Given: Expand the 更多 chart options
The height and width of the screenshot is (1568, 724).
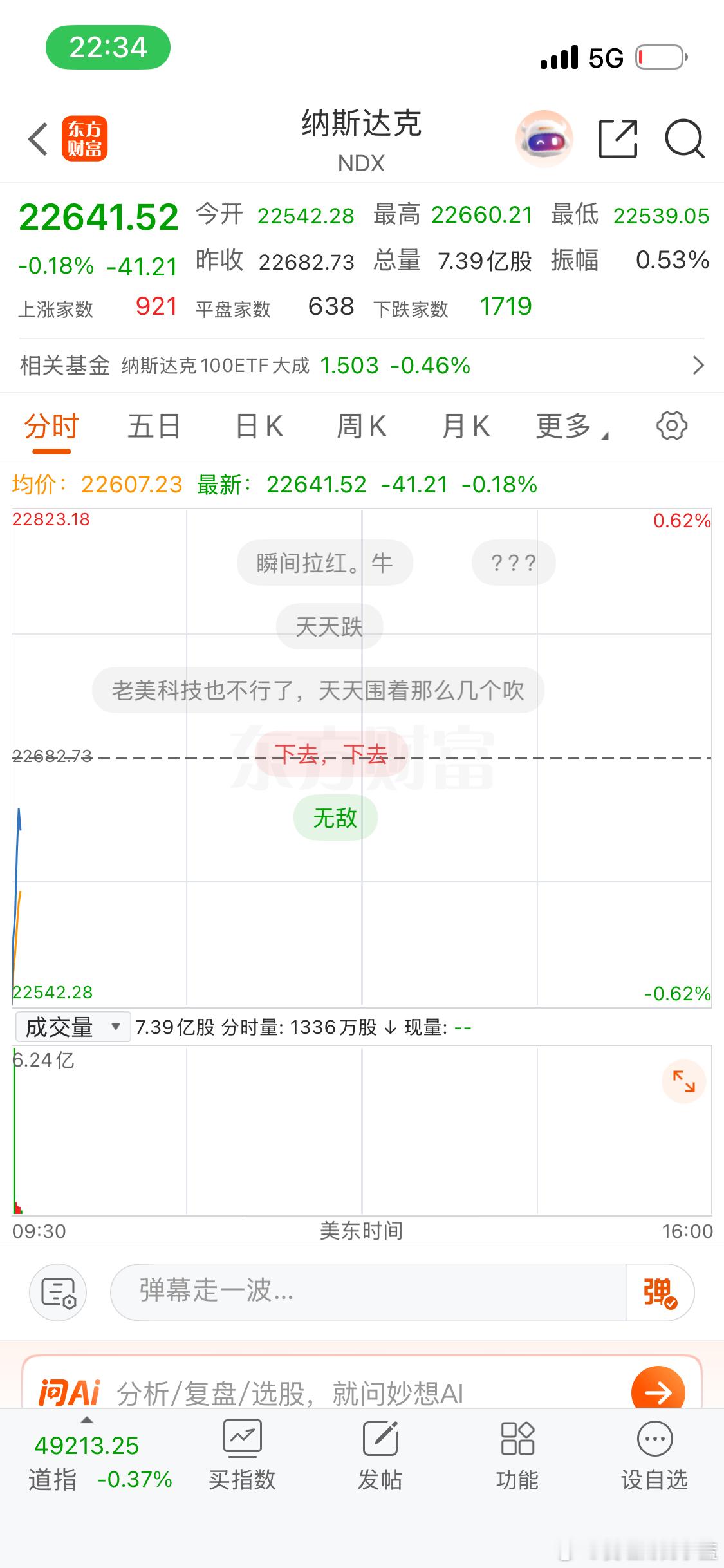Looking at the screenshot, I should pos(570,425).
